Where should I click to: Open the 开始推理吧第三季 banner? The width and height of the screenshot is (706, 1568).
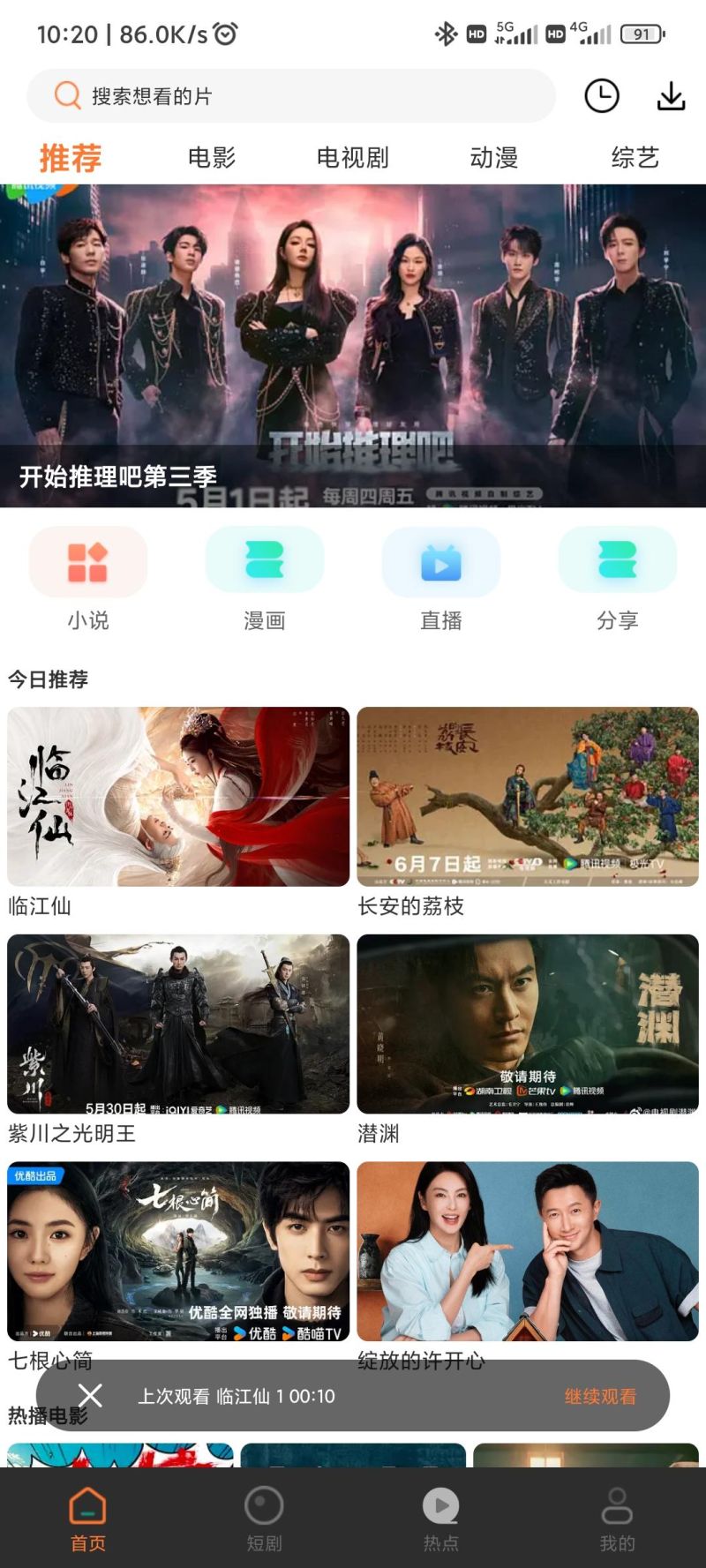tap(353, 345)
